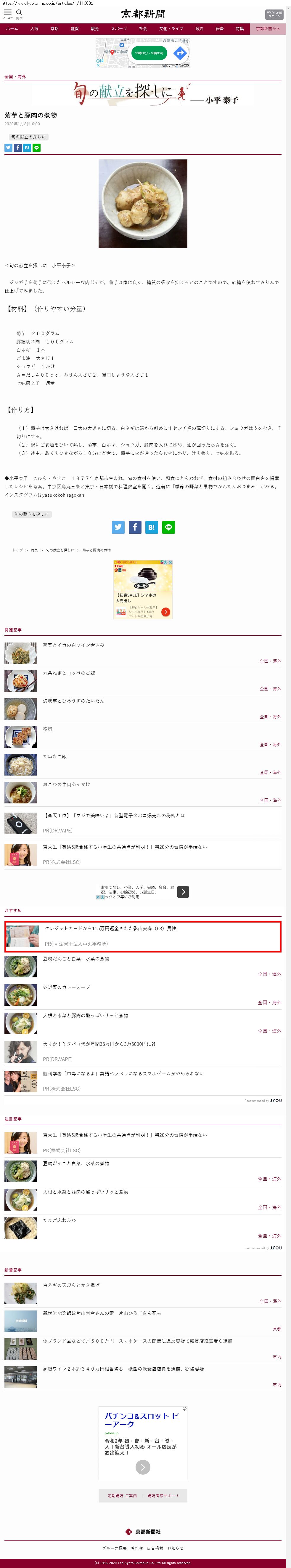Open related article 菊菜とイカの白ワイン煮込み
This screenshot has width=291, height=1568.
(x=73, y=645)
